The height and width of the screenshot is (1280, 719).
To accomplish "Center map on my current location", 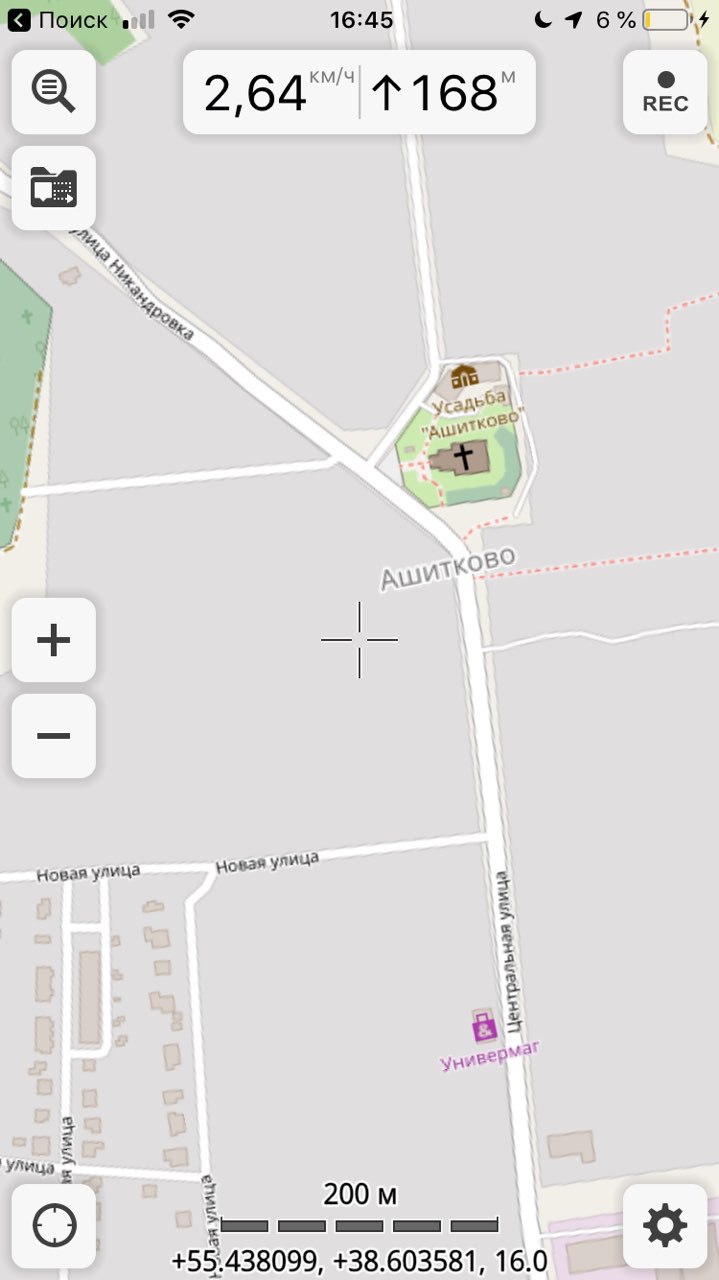I will [54, 1226].
